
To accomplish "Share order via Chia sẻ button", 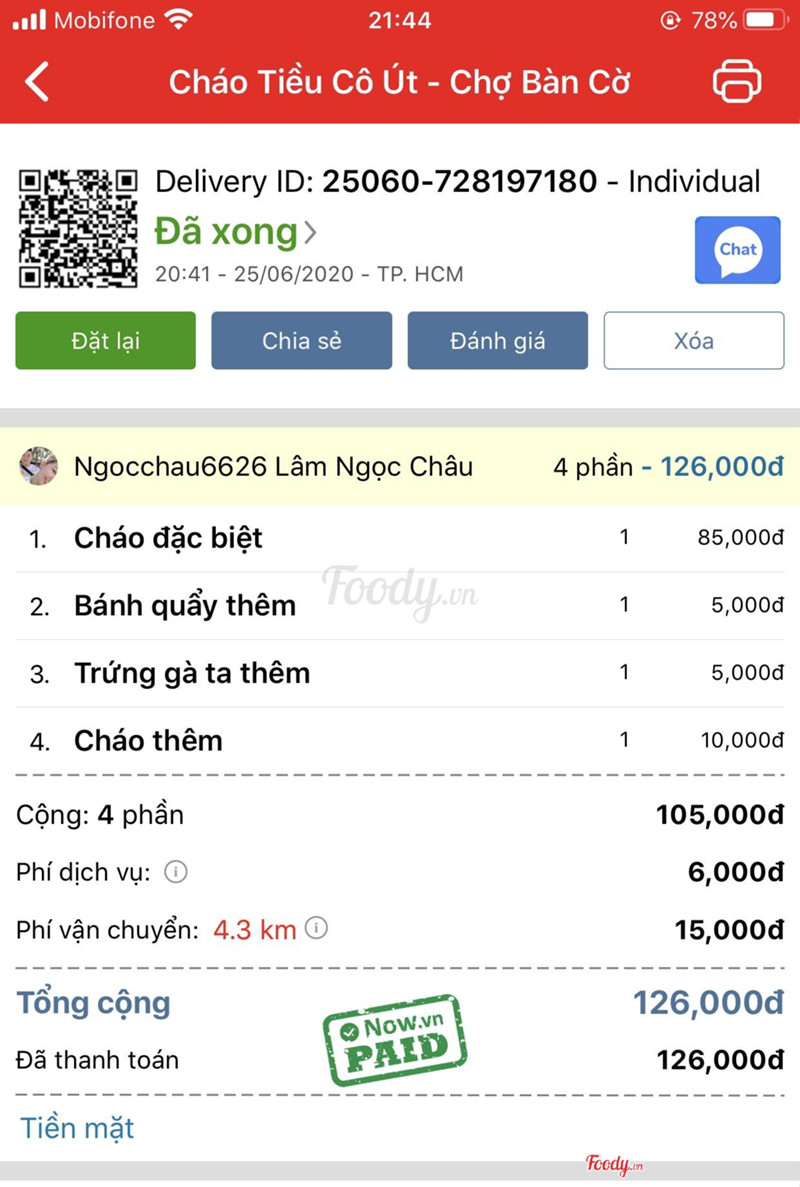I will click(x=301, y=341).
